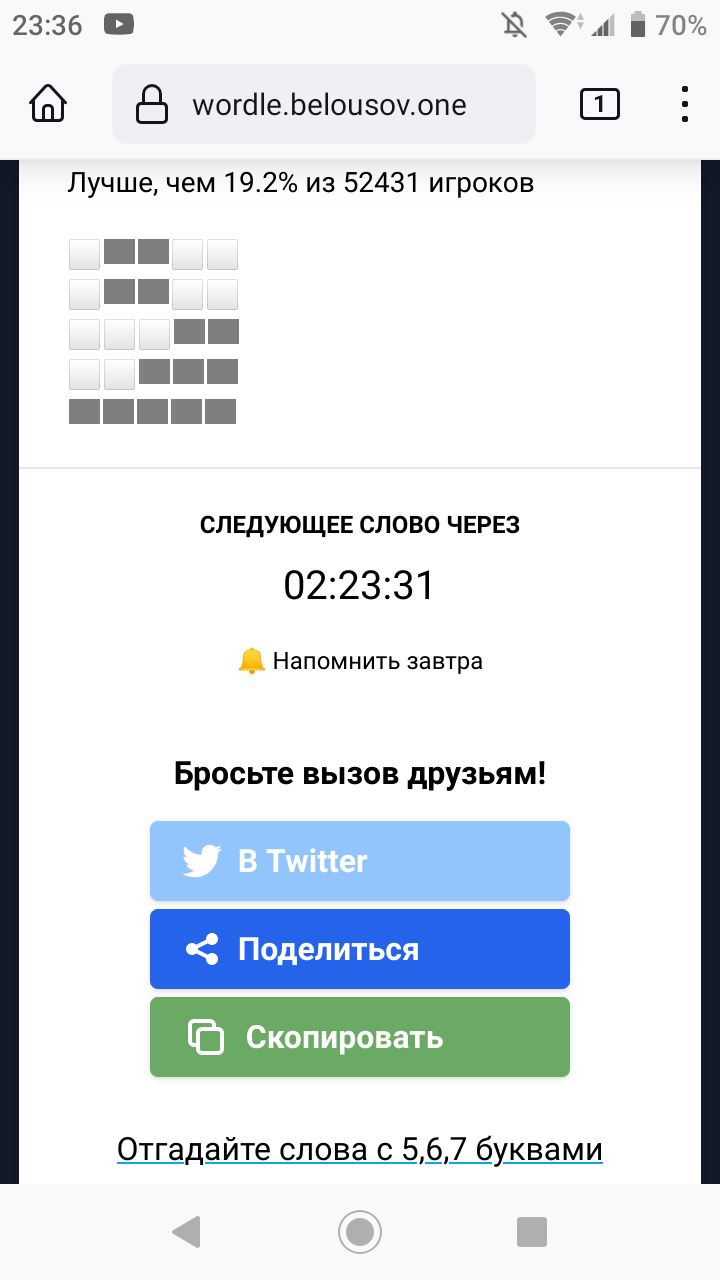Go back using system back button
The image size is (720, 1280).
(x=187, y=1232)
